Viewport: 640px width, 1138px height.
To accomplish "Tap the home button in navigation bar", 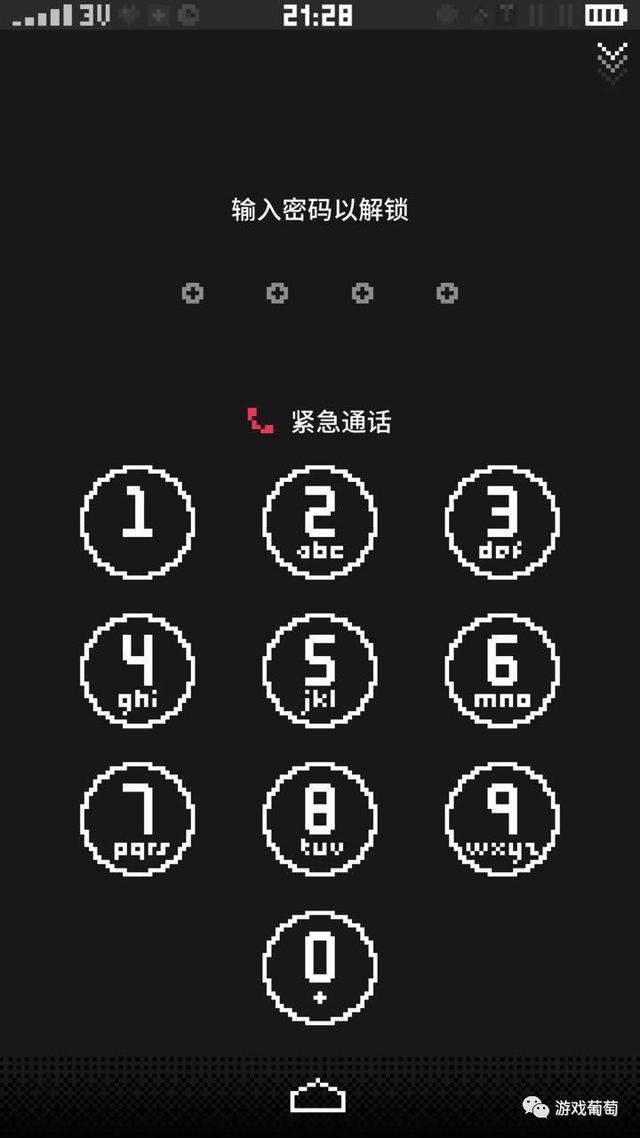I will point(319,1097).
